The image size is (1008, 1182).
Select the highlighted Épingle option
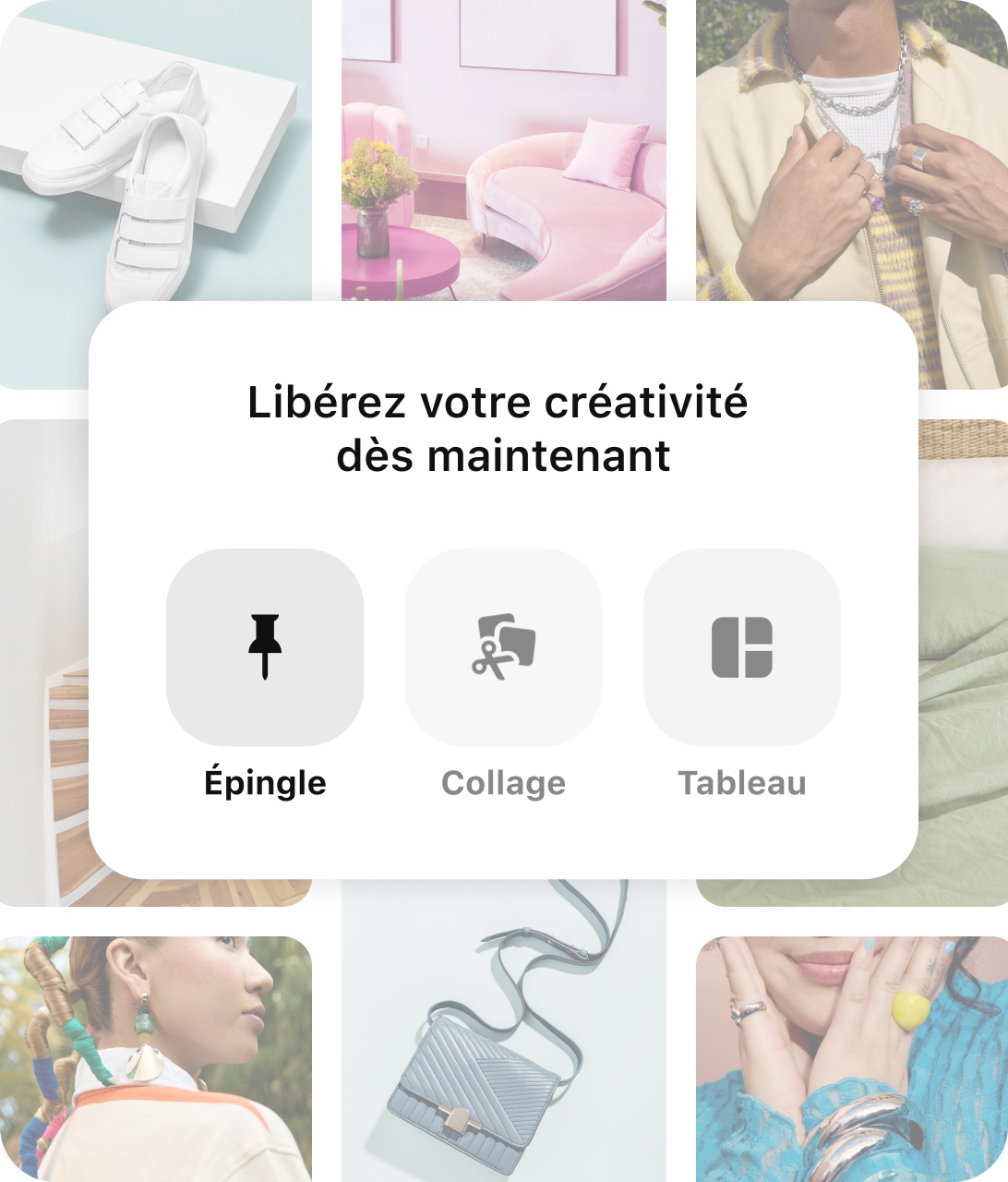point(265,646)
